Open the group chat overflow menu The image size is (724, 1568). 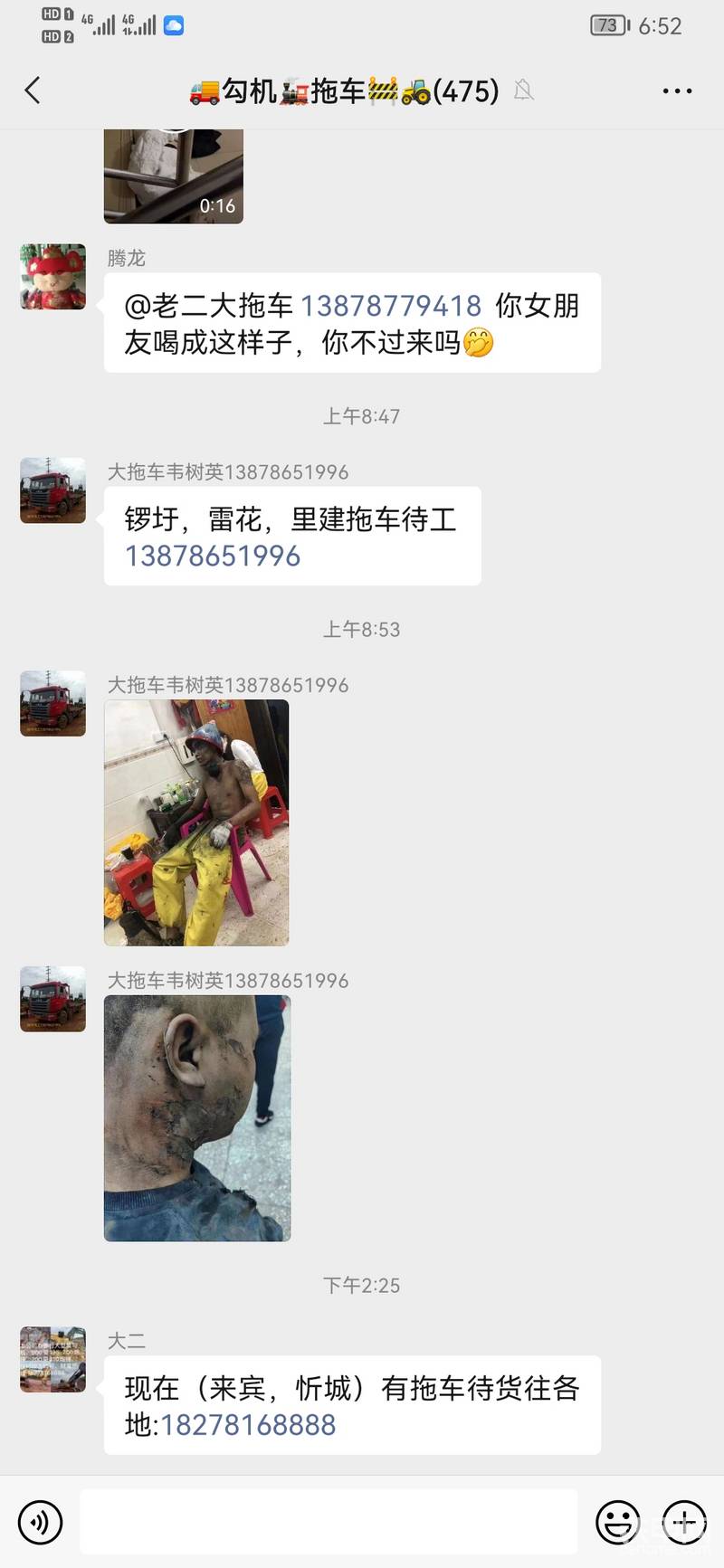(677, 91)
